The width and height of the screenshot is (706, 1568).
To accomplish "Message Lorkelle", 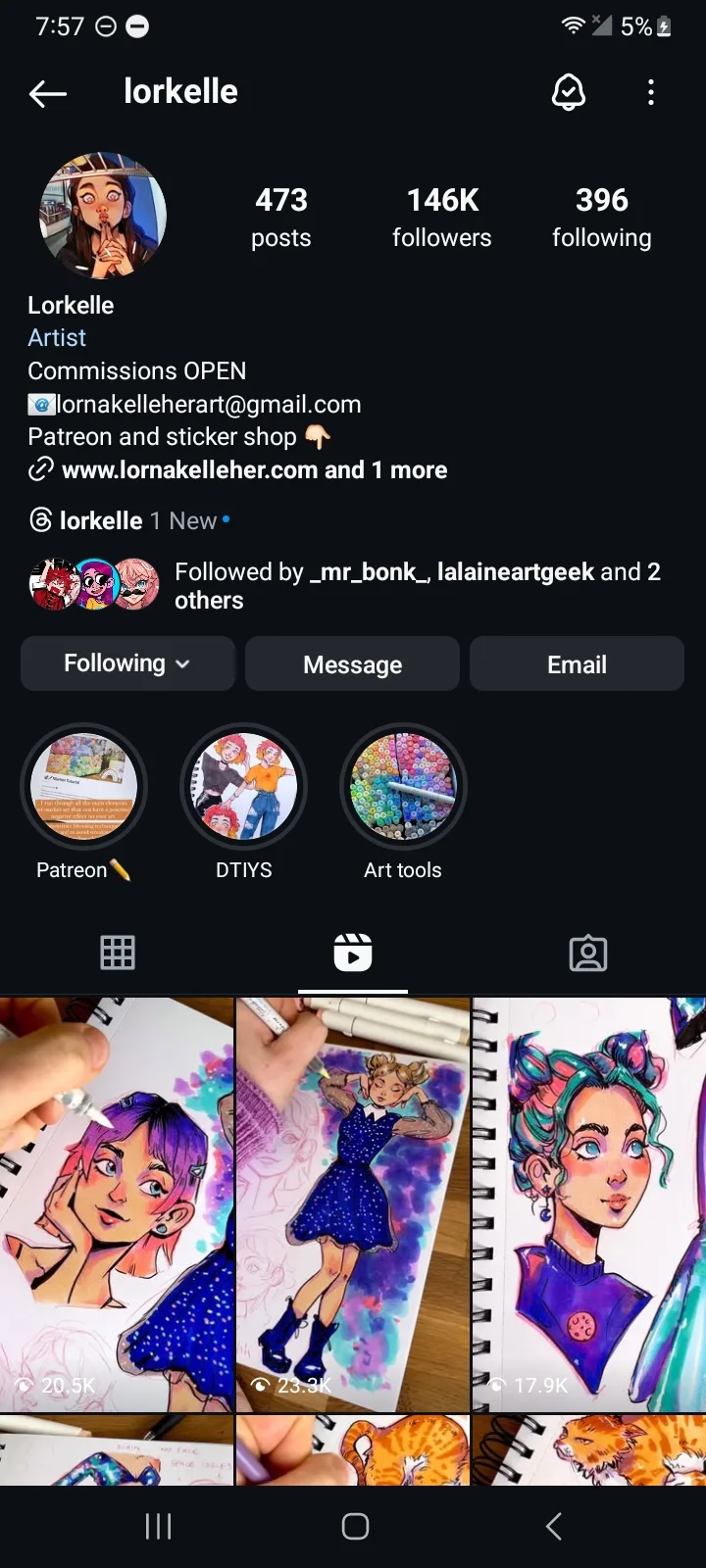I will pyautogui.click(x=352, y=664).
